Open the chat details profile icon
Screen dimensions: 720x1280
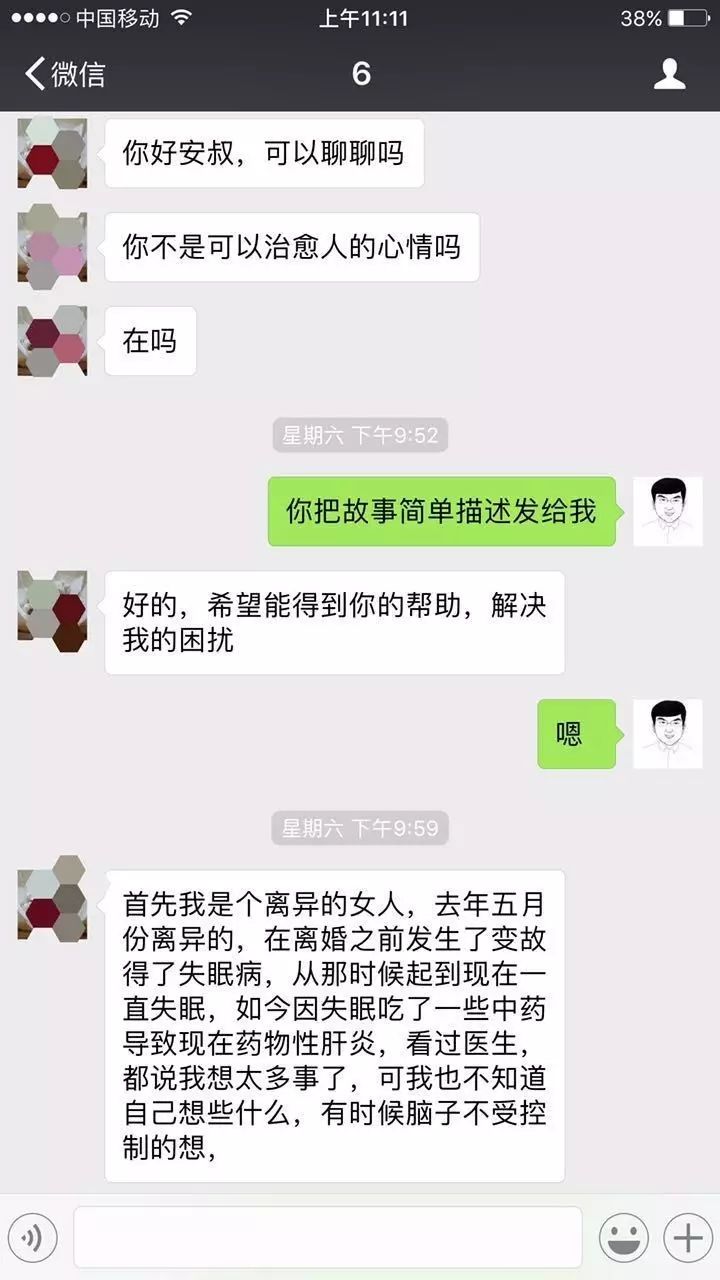(x=669, y=74)
